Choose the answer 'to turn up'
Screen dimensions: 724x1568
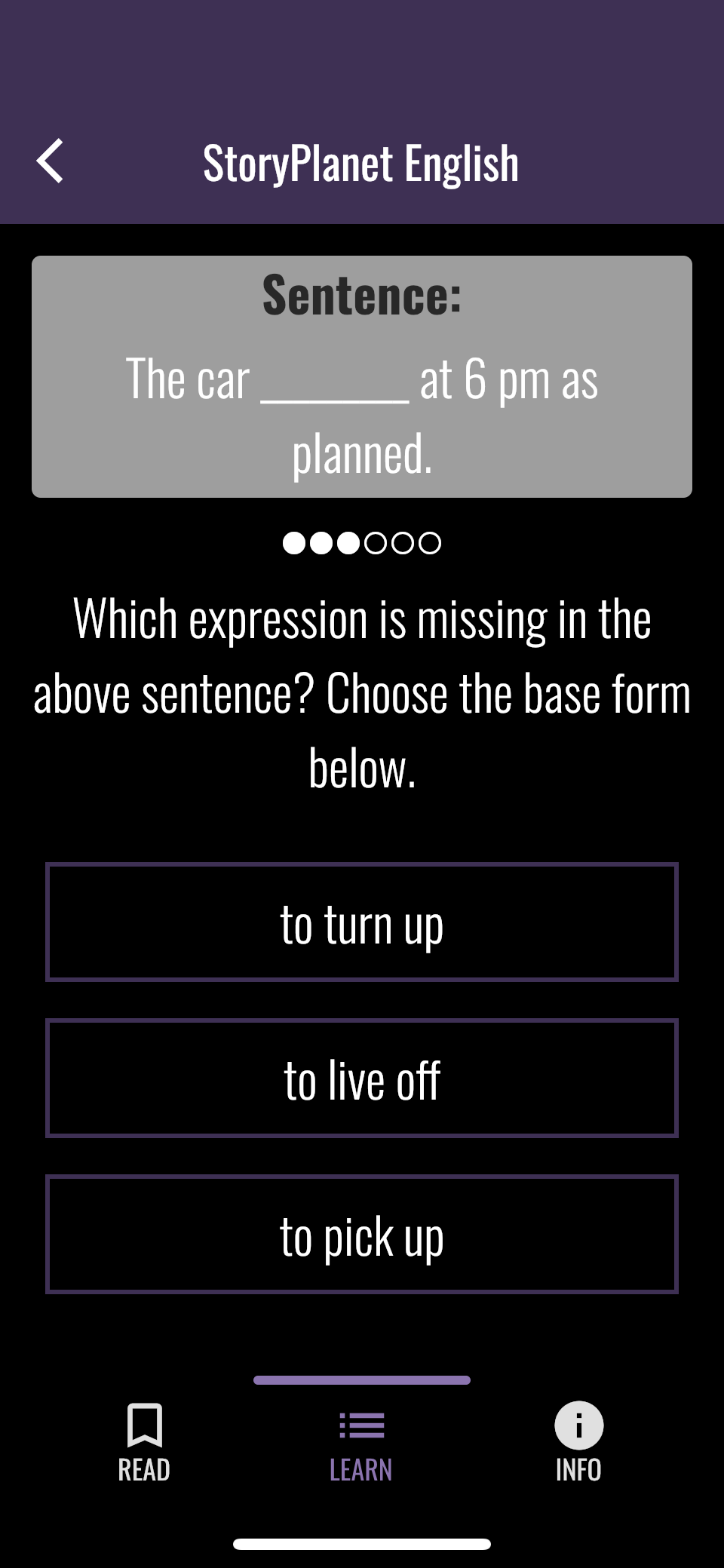362,922
